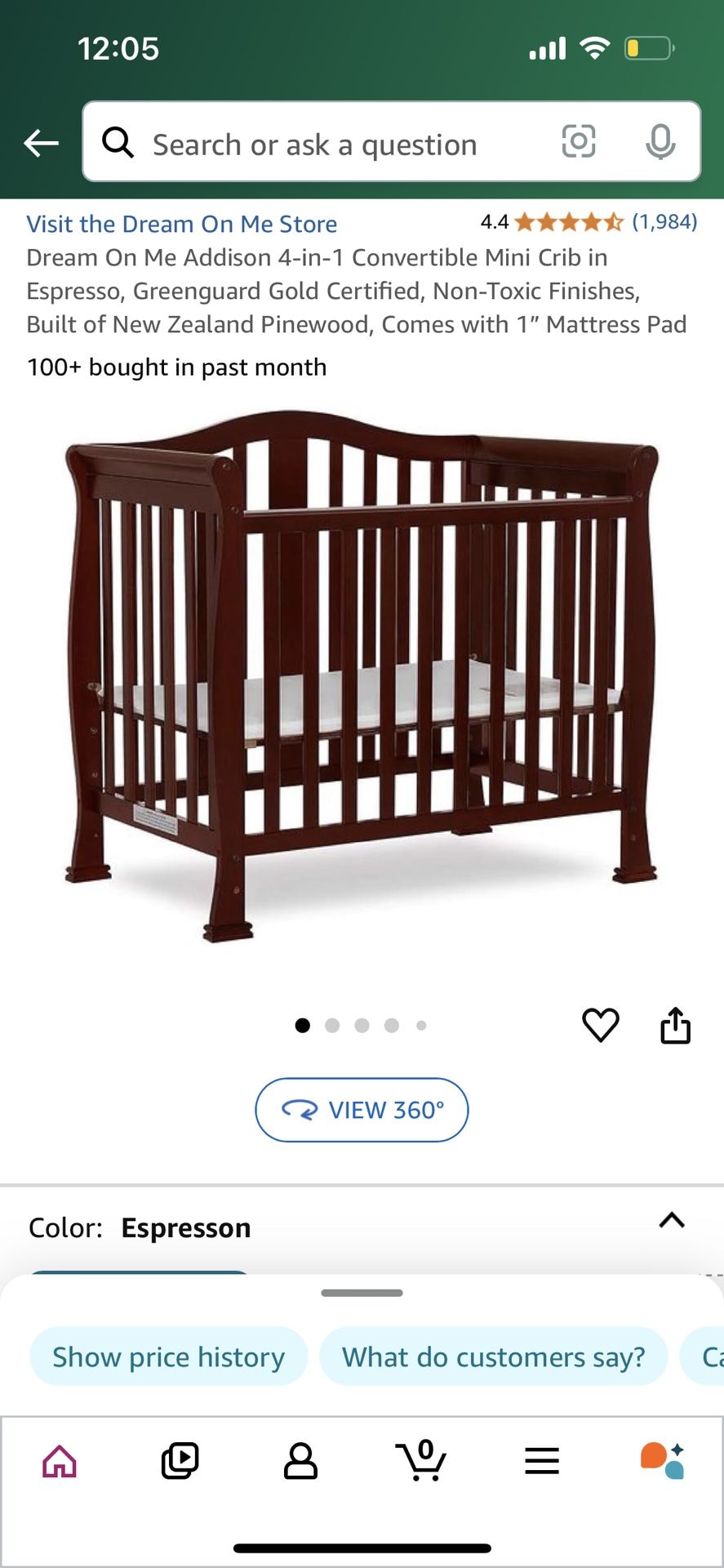Visit the Dream On Me Store link
The width and height of the screenshot is (724, 1568).
pos(183,223)
